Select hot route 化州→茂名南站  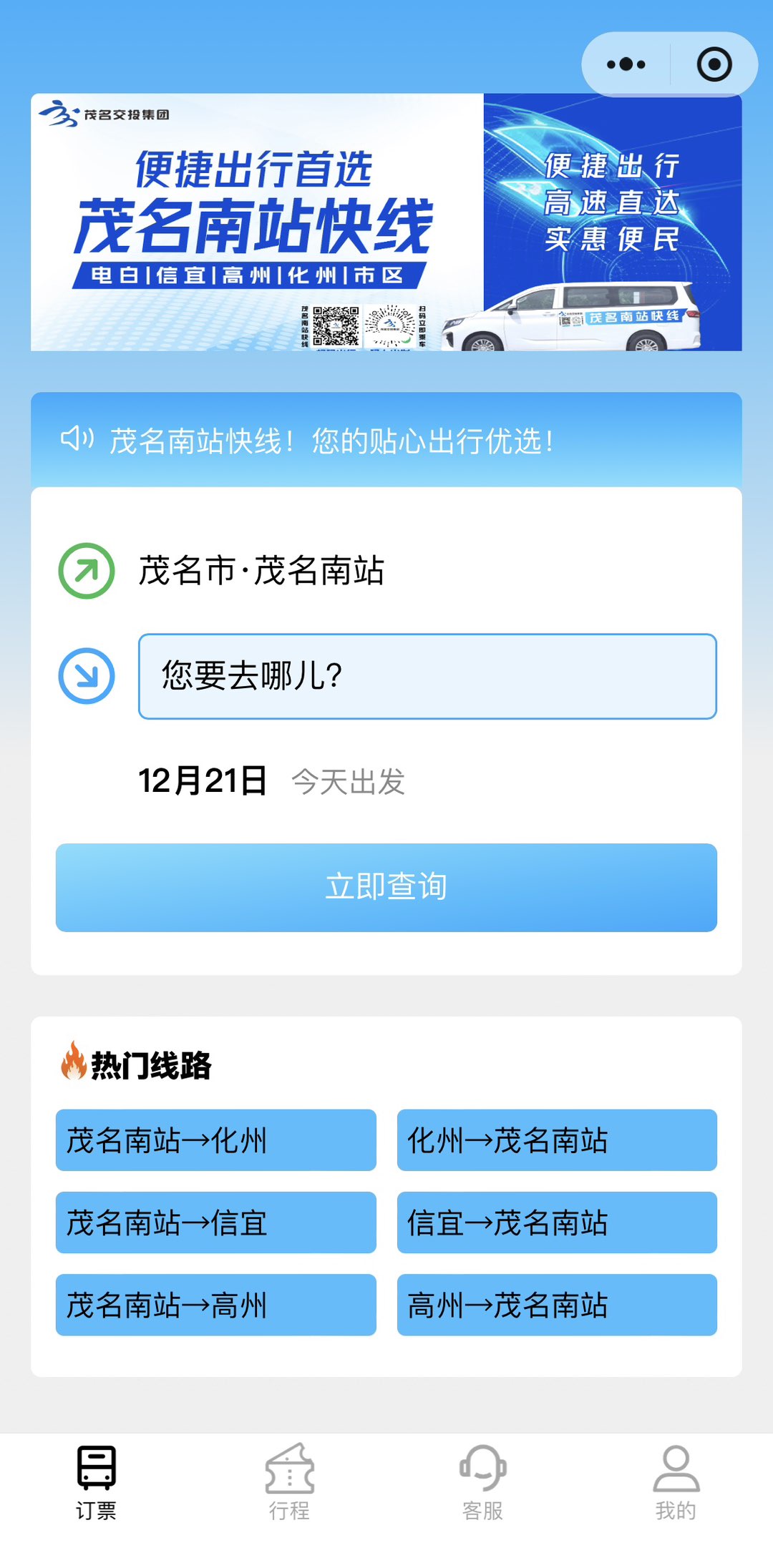point(557,1140)
